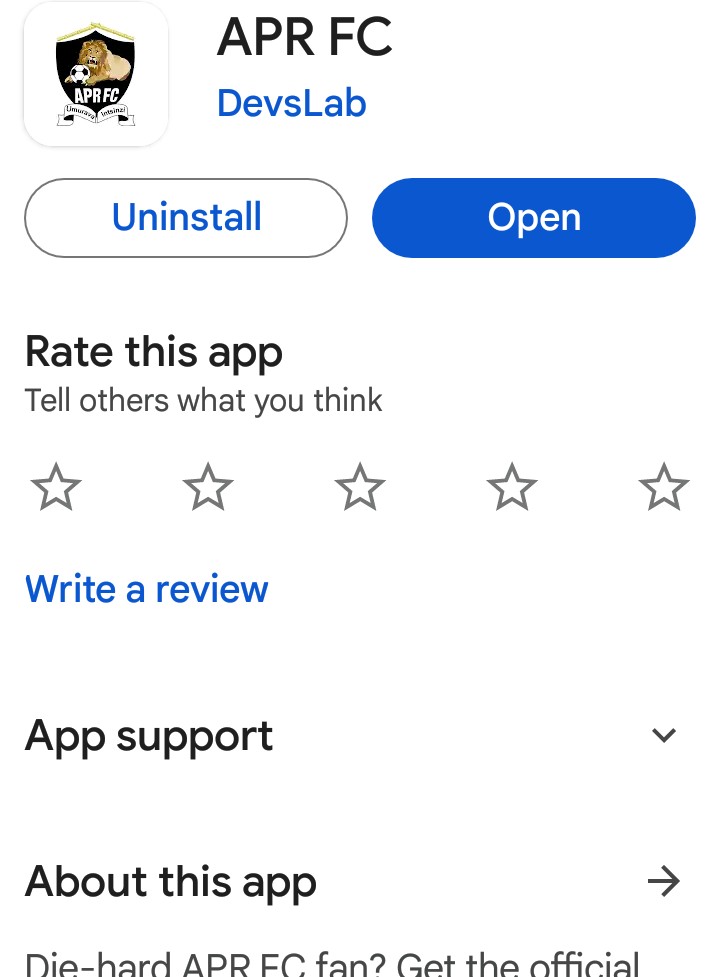720x977 pixels.
Task: Tap Write a review
Action: click(147, 589)
